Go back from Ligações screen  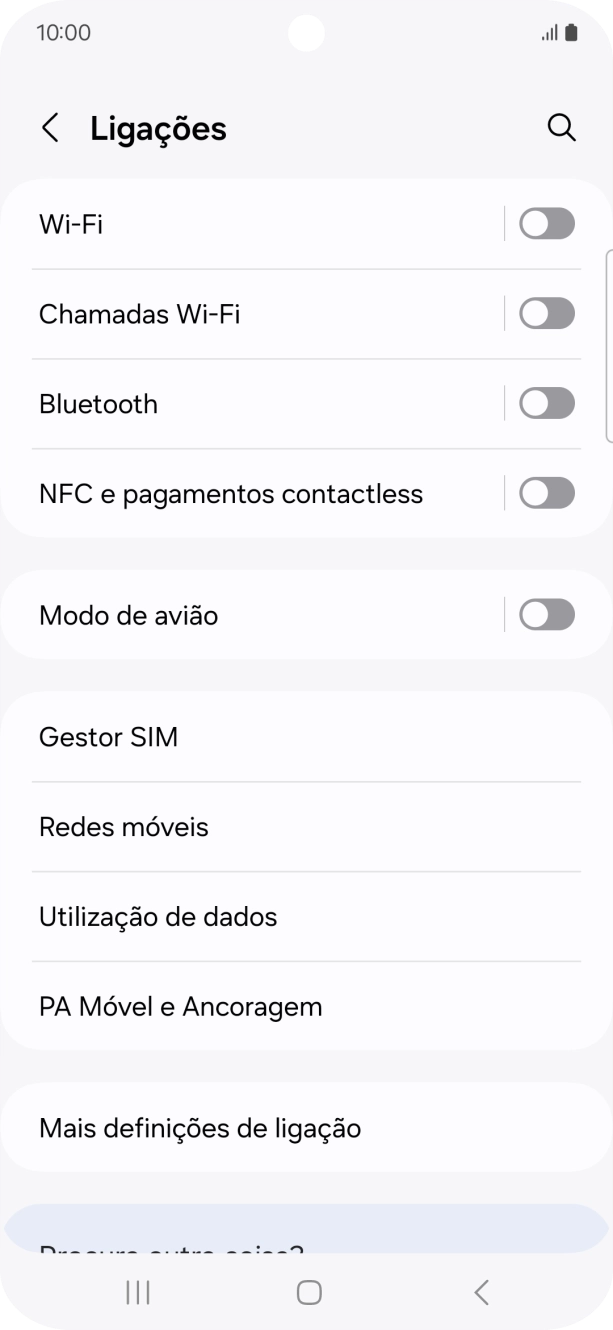coord(50,128)
